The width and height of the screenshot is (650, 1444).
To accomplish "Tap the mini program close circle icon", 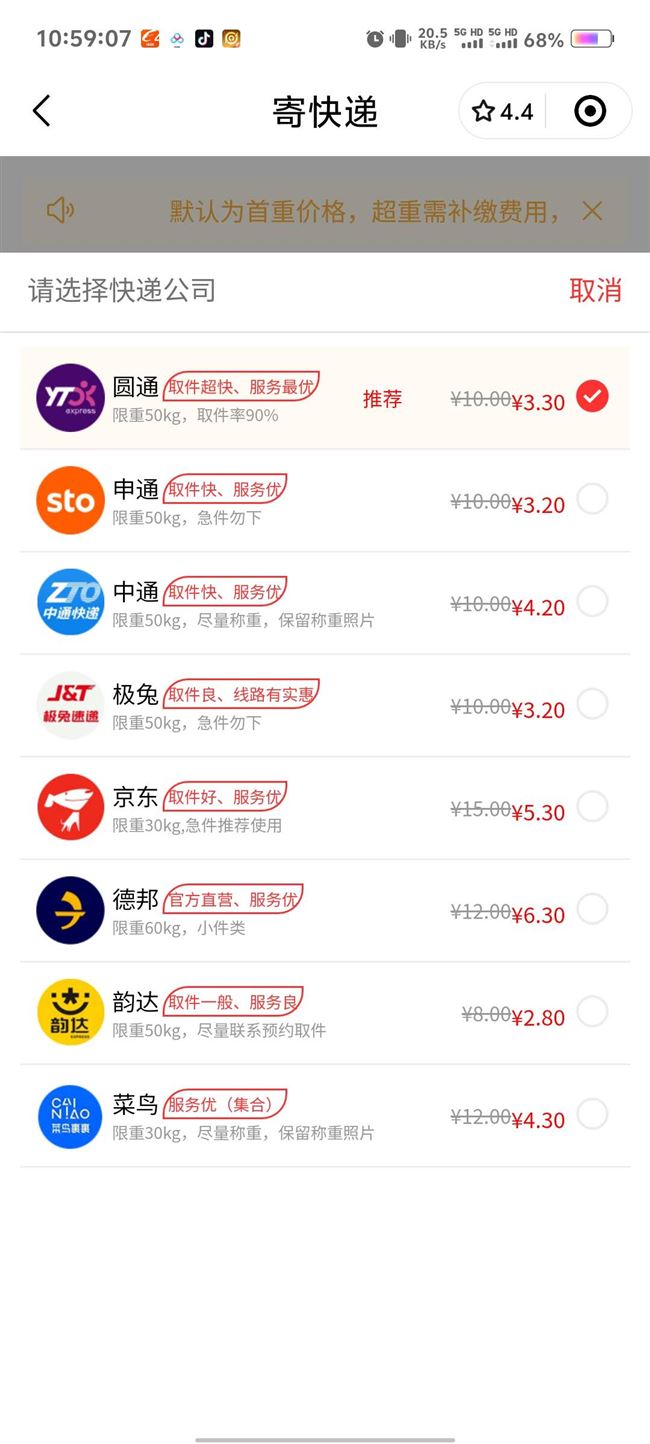I will pos(590,111).
